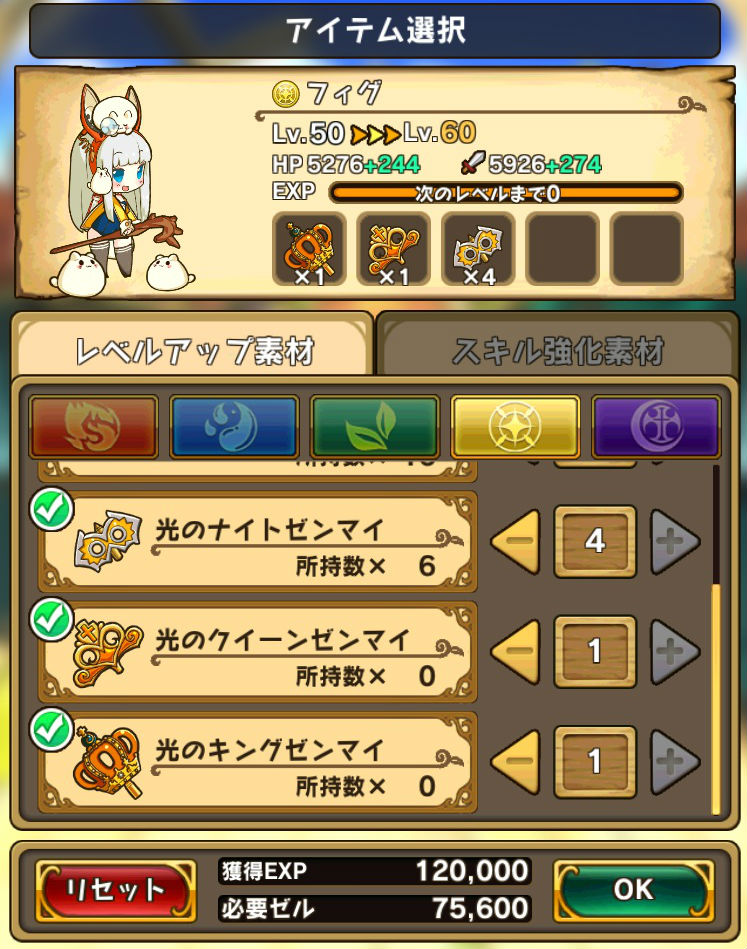This screenshot has height=949, width=747.
Task: Decrease 光のキングゼンマイ quantity
Action: pos(517,762)
